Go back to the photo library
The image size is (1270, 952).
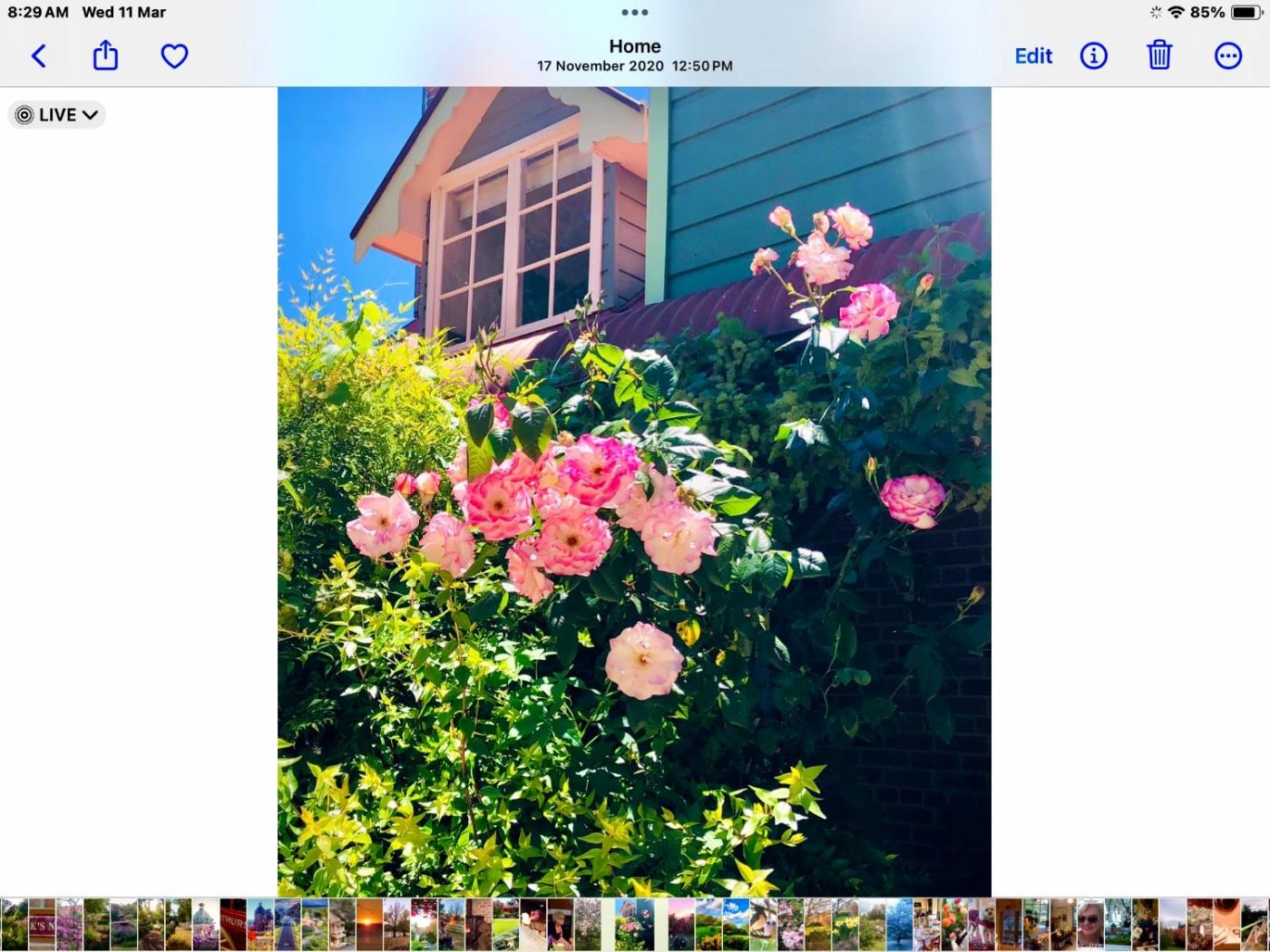pos(39,56)
